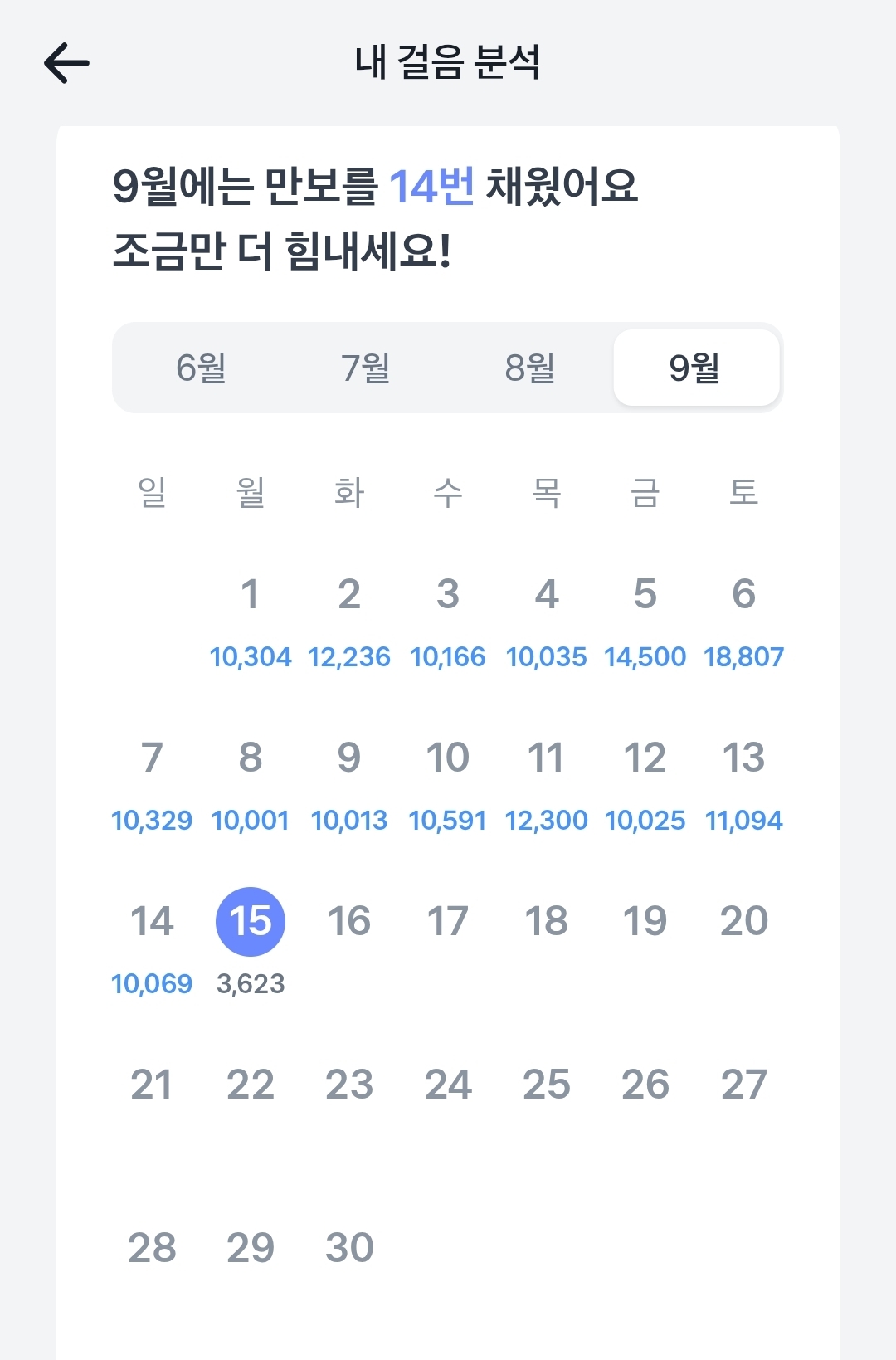Go back using the arrow icon

66,63
